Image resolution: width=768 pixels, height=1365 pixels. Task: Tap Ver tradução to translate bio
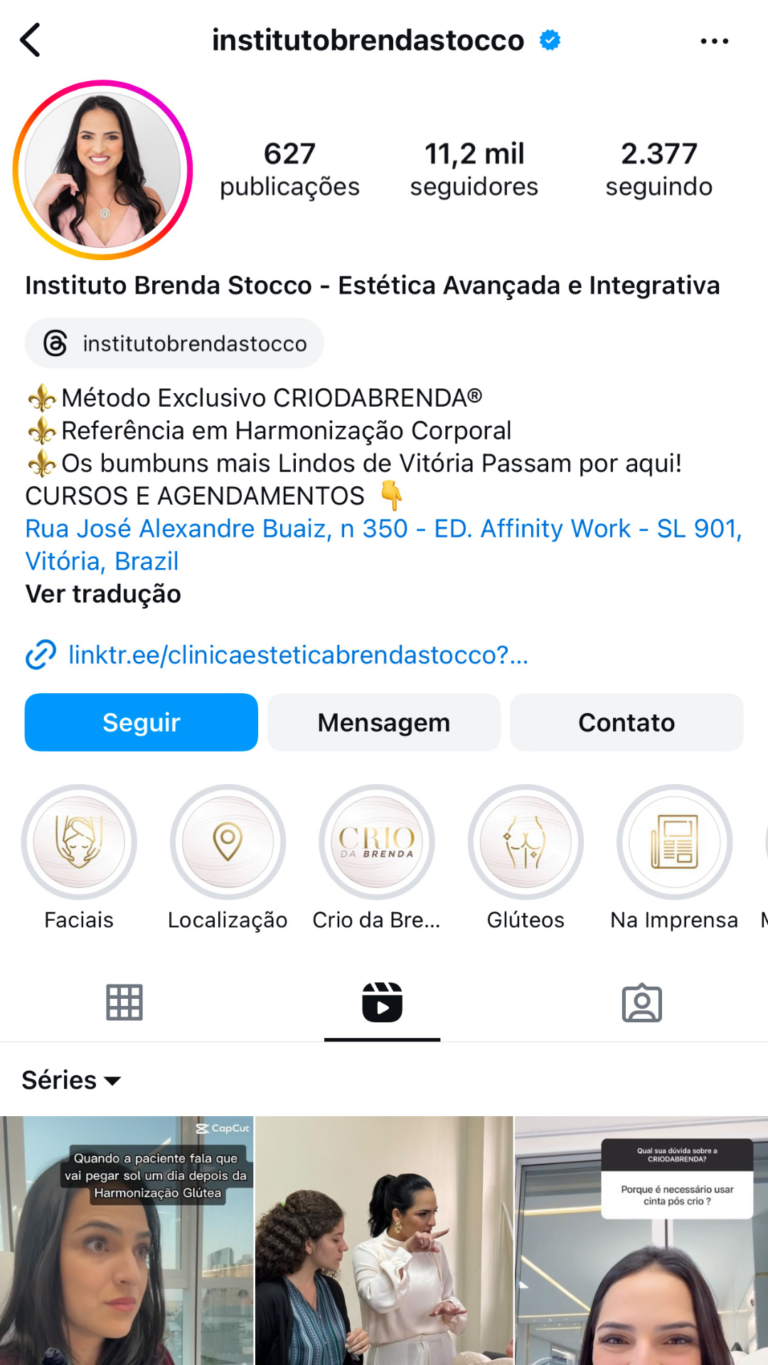(x=103, y=594)
